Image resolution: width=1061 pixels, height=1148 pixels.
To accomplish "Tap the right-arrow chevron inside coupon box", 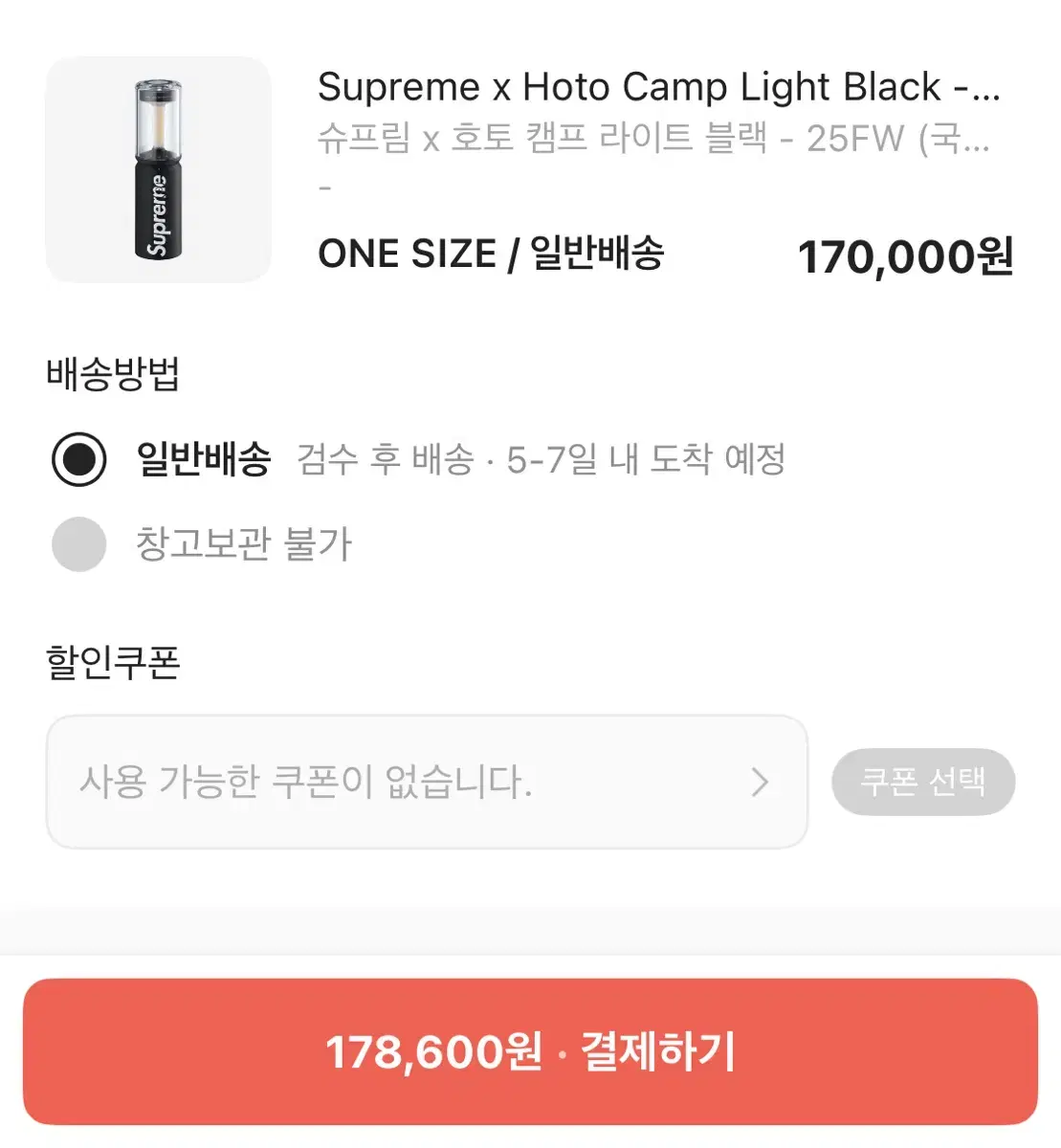I will [x=761, y=782].
